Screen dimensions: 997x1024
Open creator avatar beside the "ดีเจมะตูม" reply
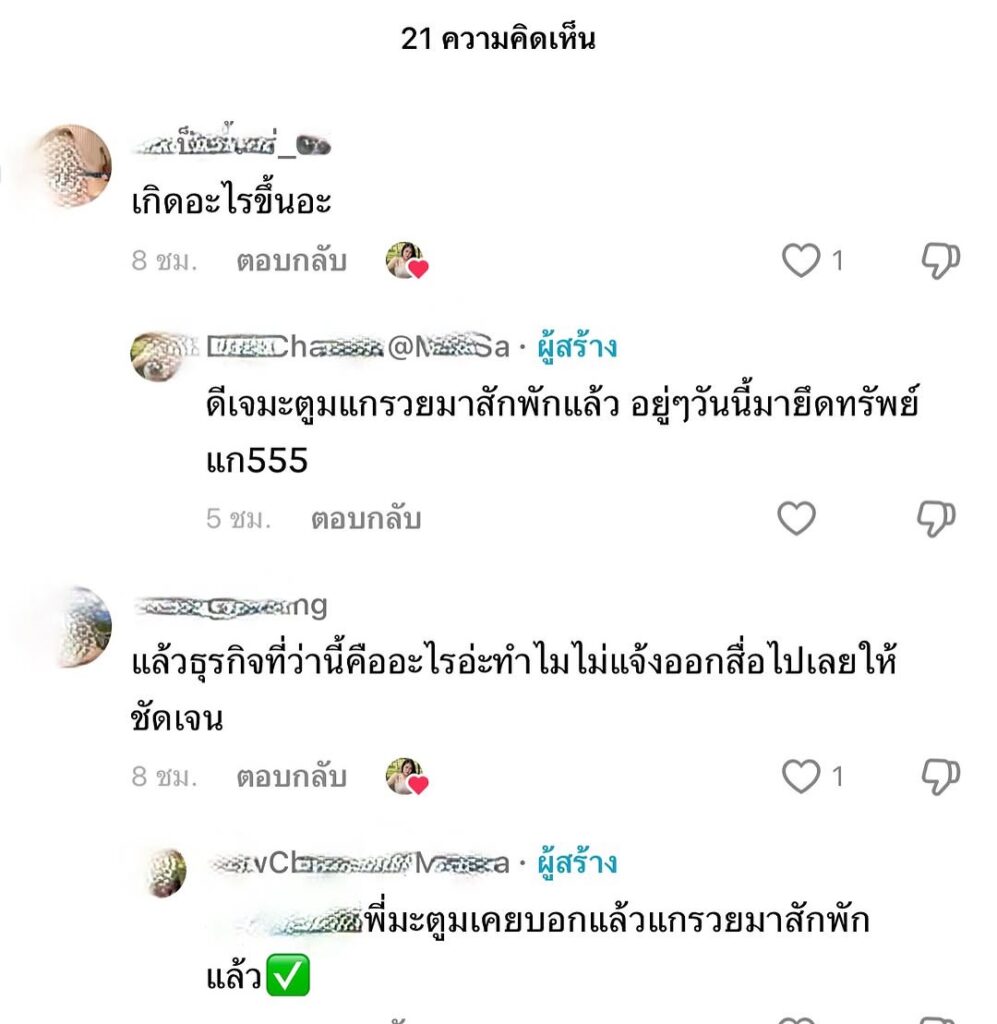(x=159, y=355)
